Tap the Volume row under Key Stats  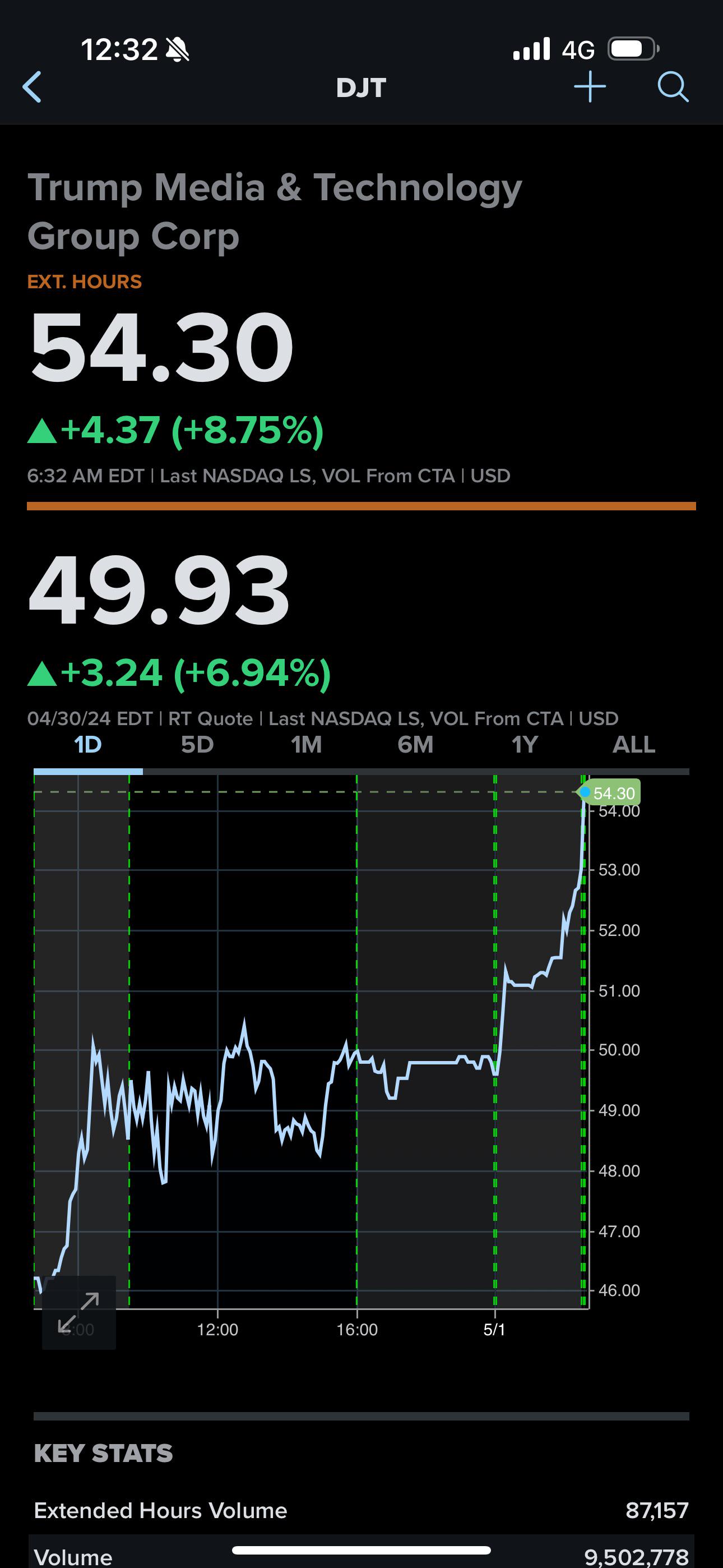point(361,1556)
